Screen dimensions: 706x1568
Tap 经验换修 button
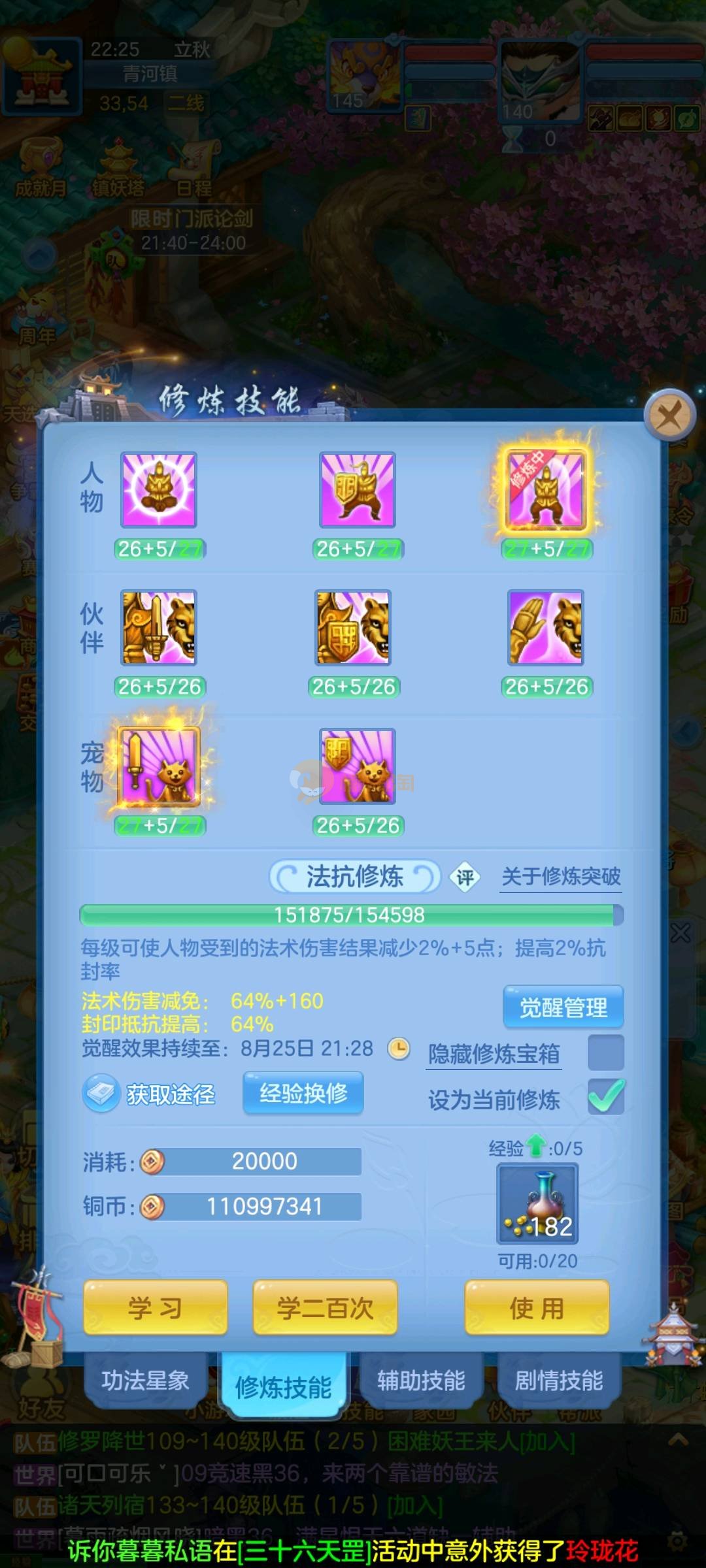point(303,1093)
